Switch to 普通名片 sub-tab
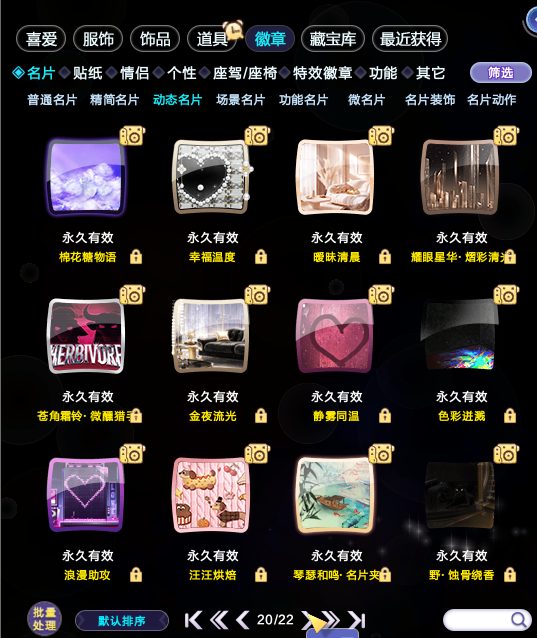The width and height of the screenshot is (537, 638). (x=52, y=100)
